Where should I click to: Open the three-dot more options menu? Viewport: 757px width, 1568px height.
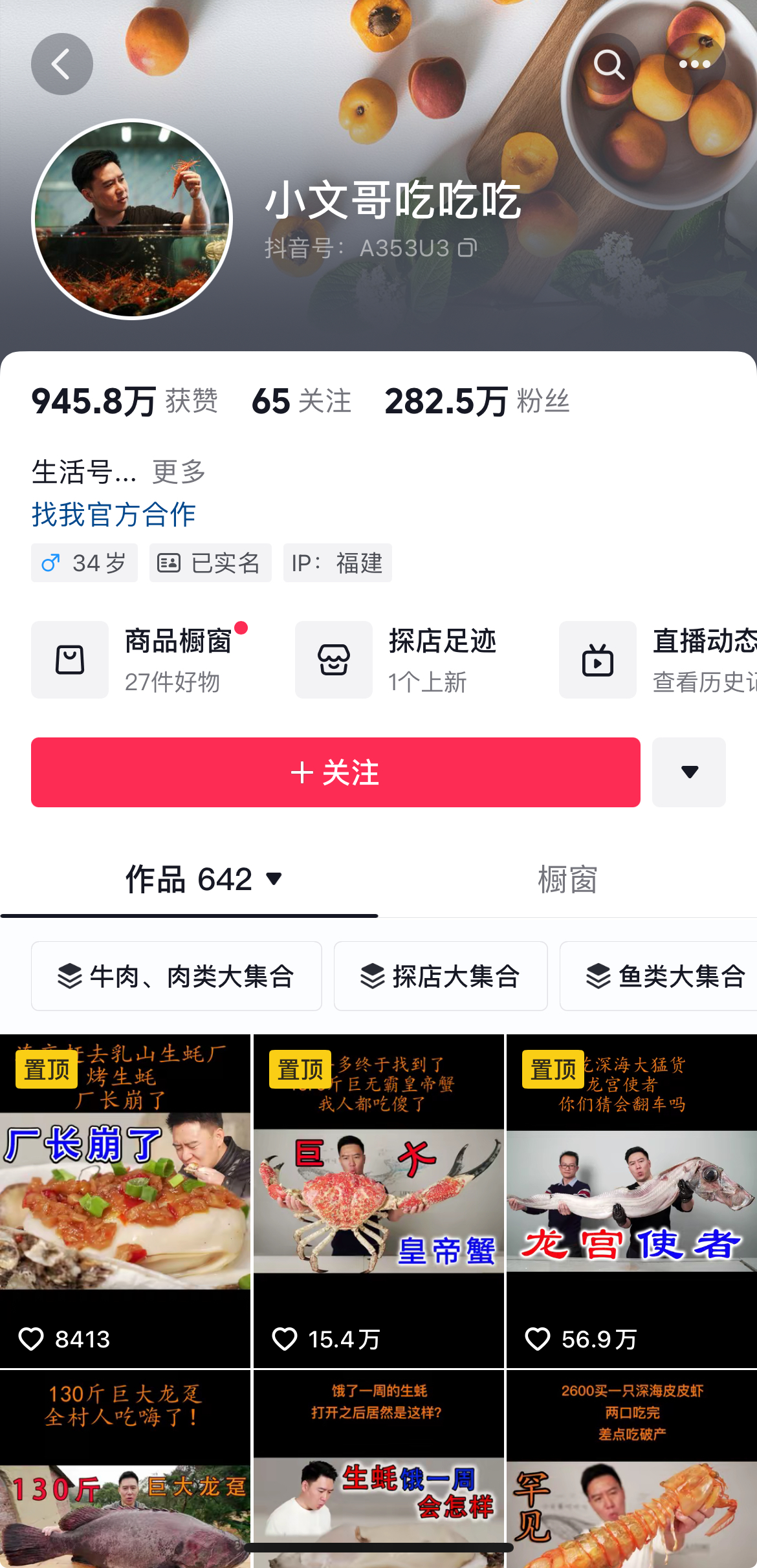tap(694, 65)
